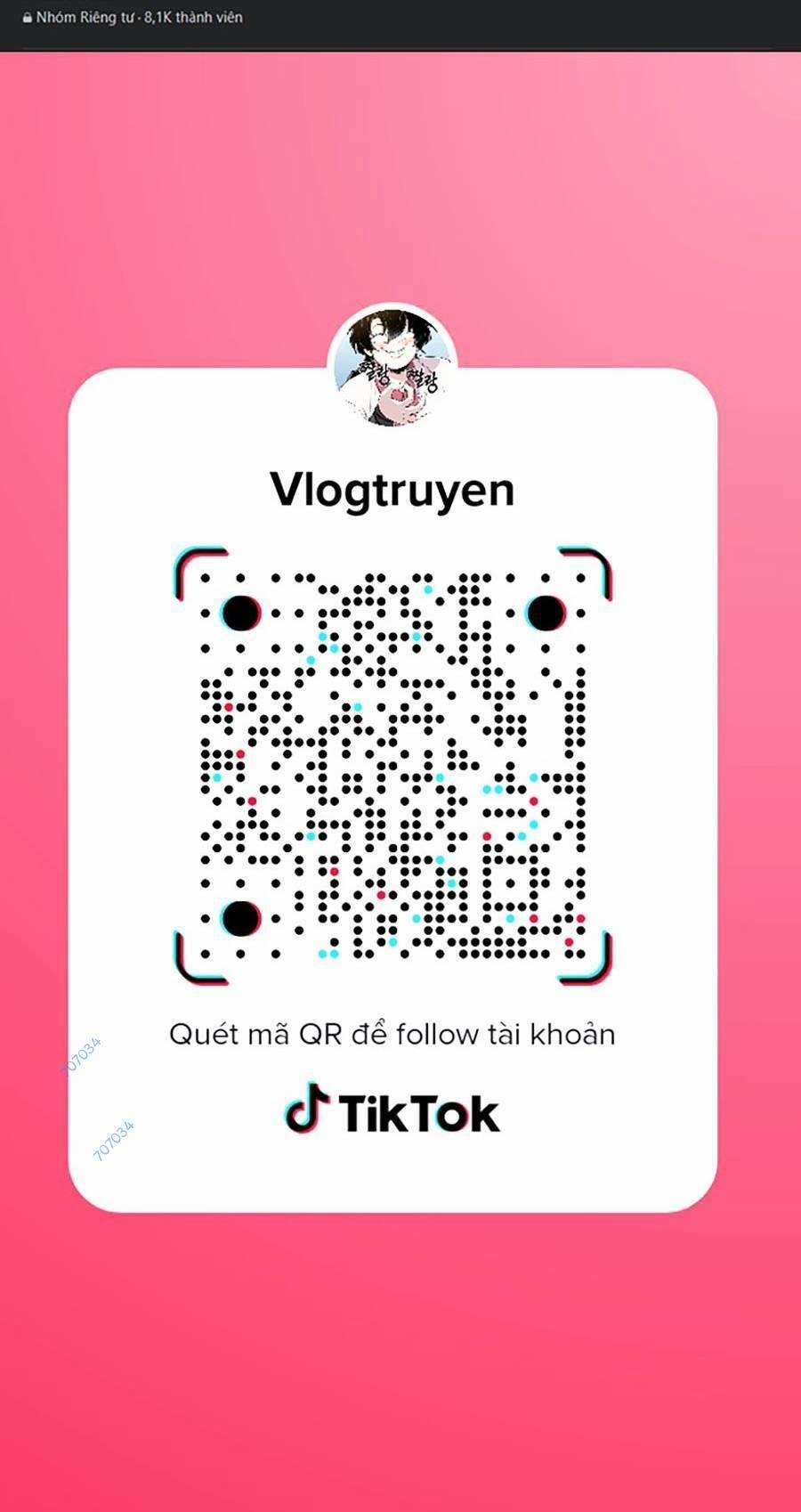The width and height of the screenshot is (801, 1512).
Task: Click the large black dot inside the QR code
Action: (240, 612)
